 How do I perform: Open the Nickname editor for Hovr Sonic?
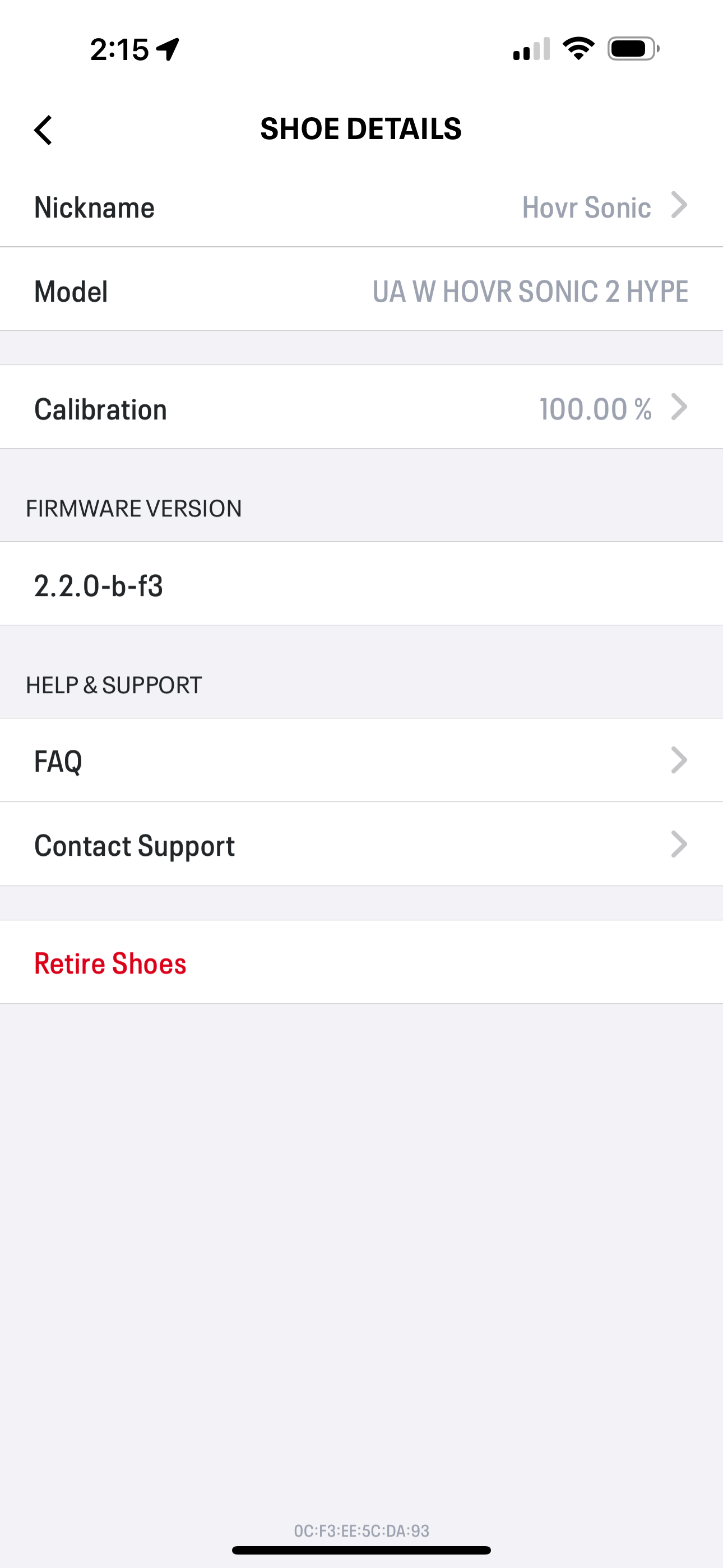click(586, 207)
